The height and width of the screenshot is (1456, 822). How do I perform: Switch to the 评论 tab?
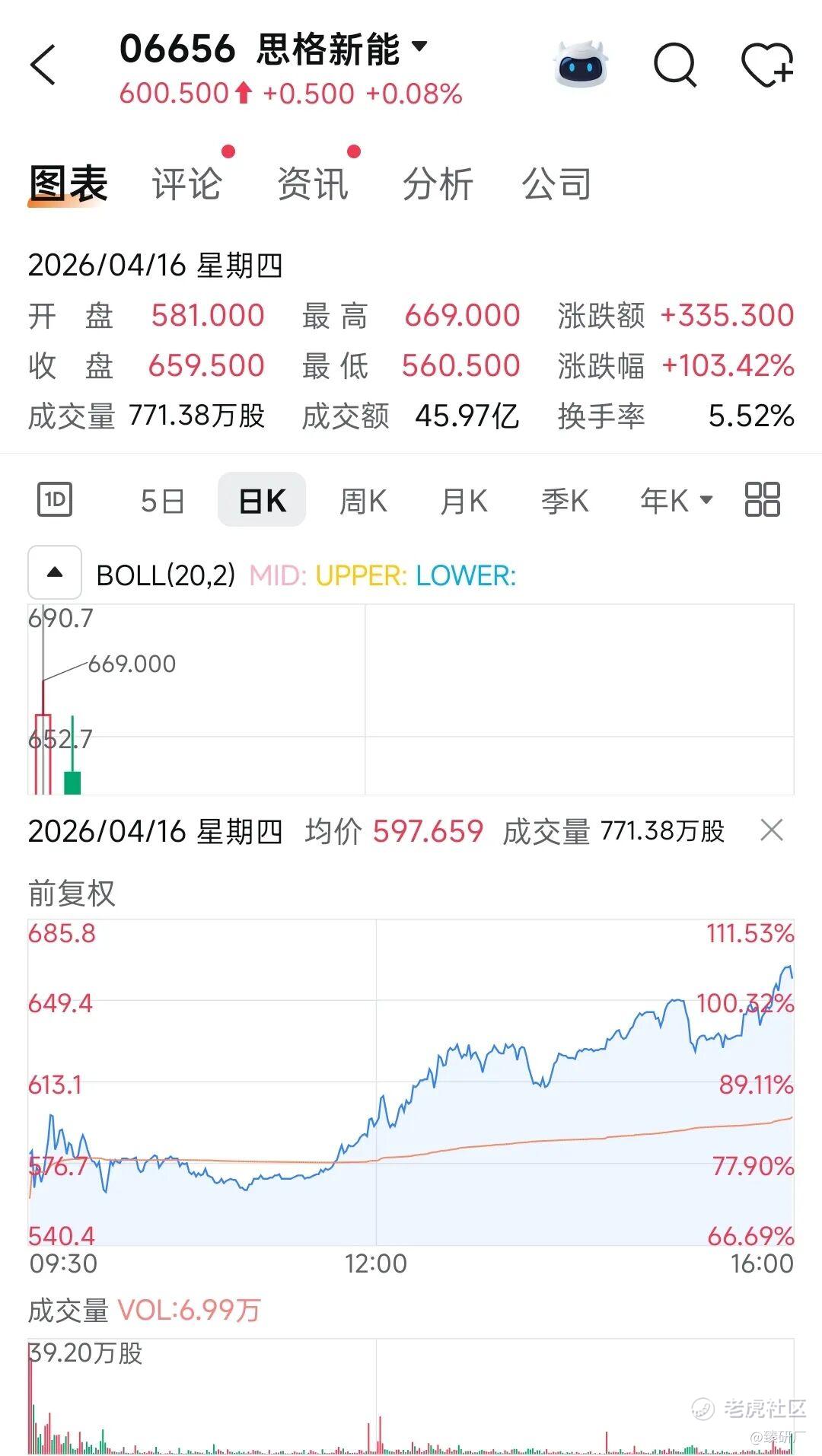coord(187,184)
